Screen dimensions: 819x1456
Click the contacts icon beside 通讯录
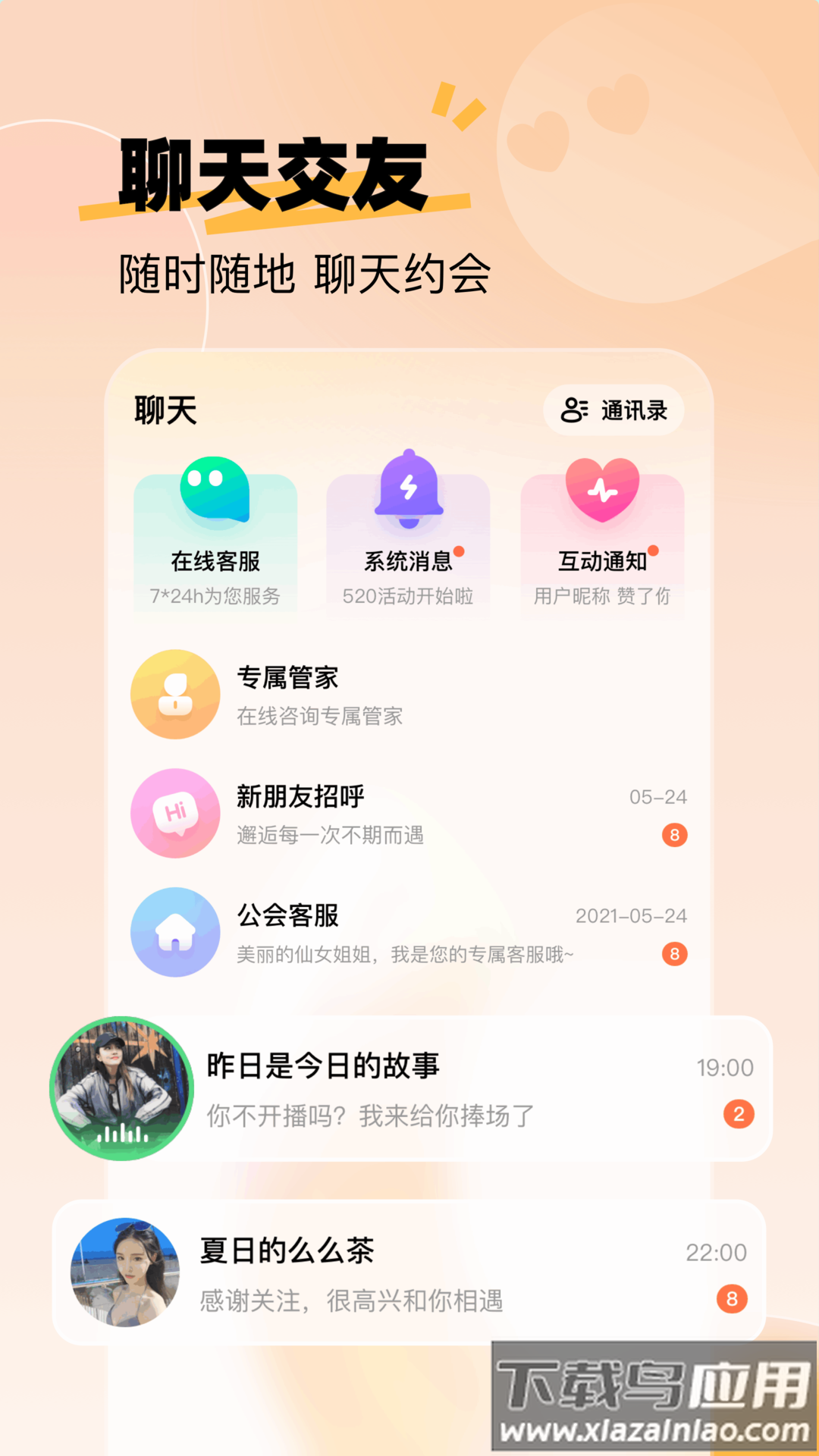(x=574, y=409)
